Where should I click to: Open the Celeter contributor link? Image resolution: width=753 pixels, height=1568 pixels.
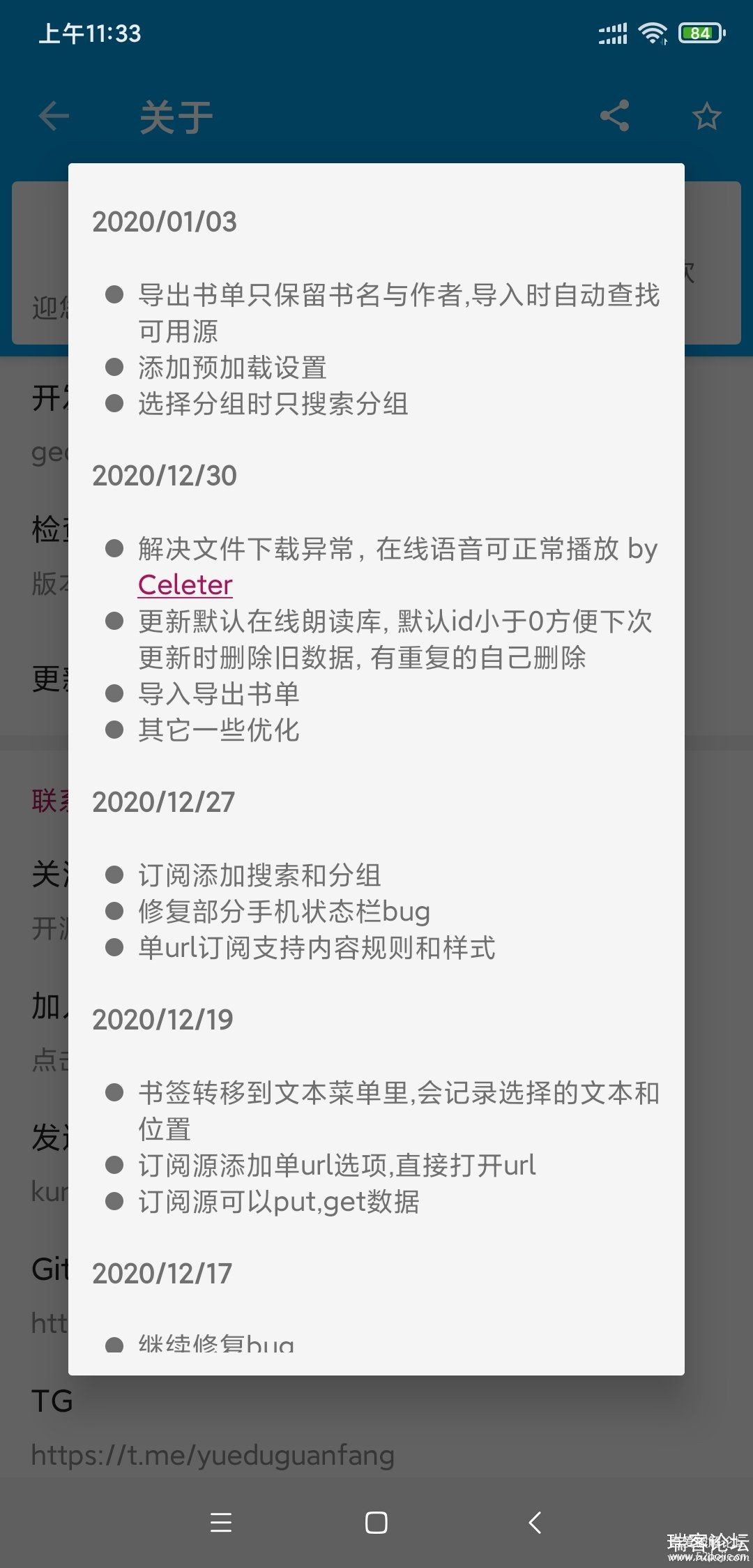tap(185, 585)
